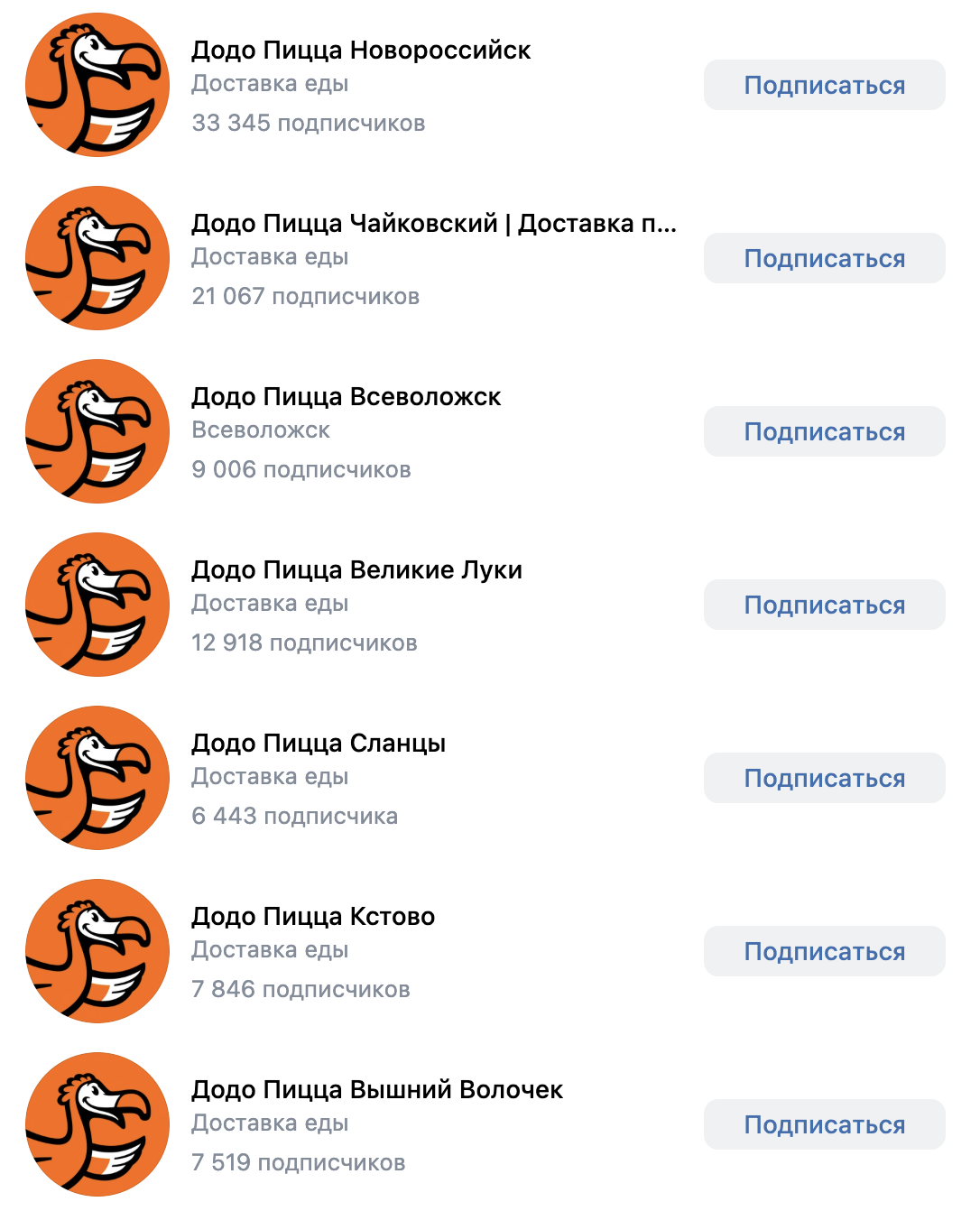Open the Додо Пицца Сланцы community page
Image resolution: width=980 pixels, height=1211 pixels.
tap(319, 744)
